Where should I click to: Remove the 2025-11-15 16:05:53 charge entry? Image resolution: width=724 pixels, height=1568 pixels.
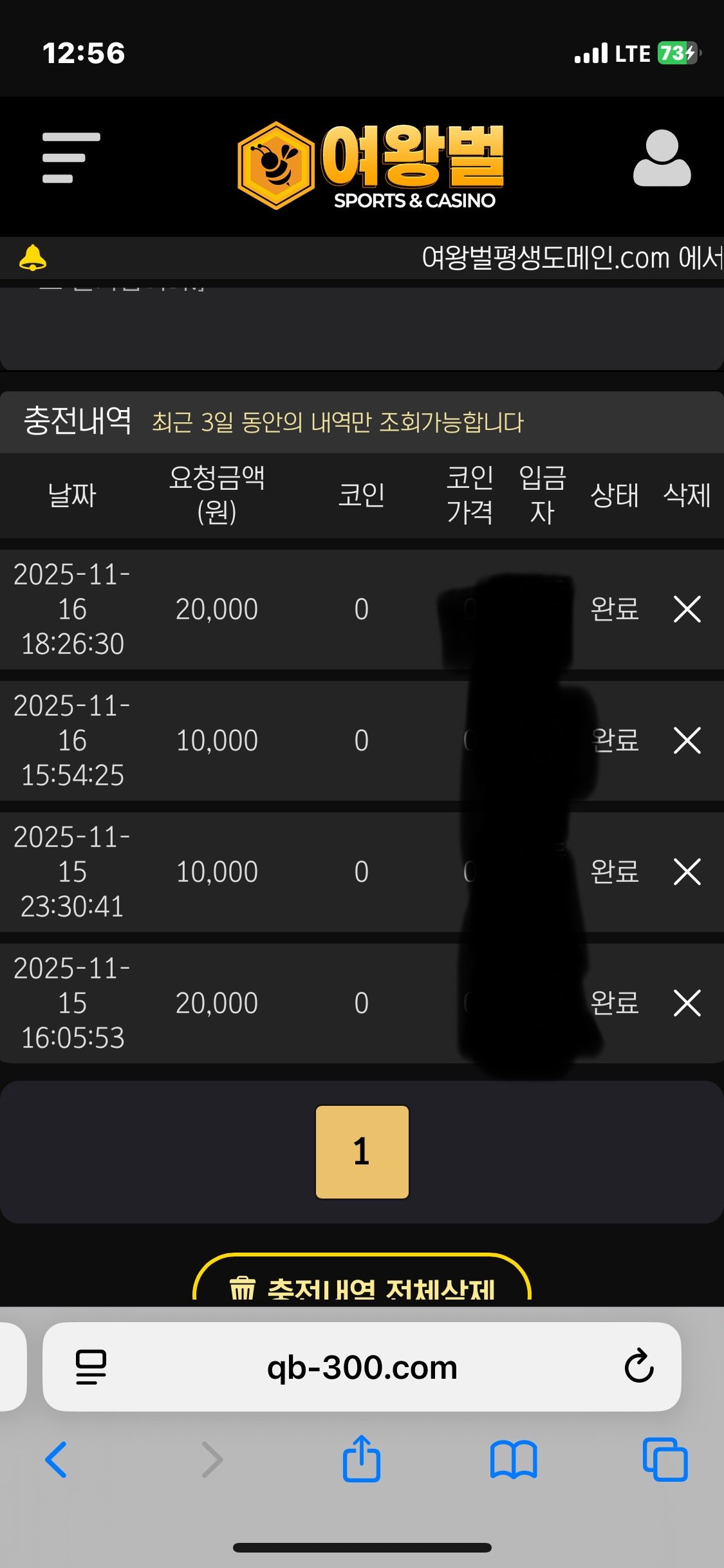point(687,1003)
